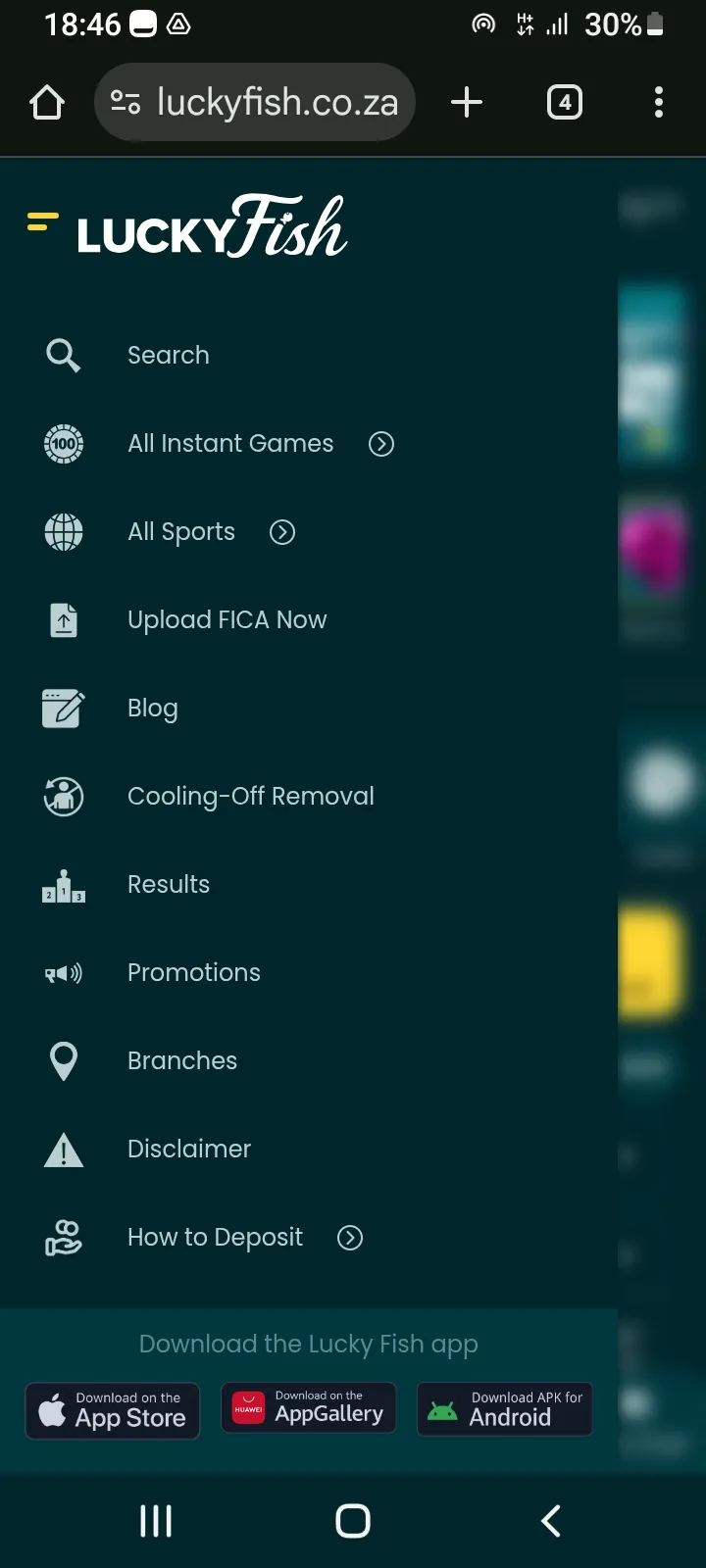Show Branches locations
The height and width of the screenshot is (1568, 706).
[182, 1060]
